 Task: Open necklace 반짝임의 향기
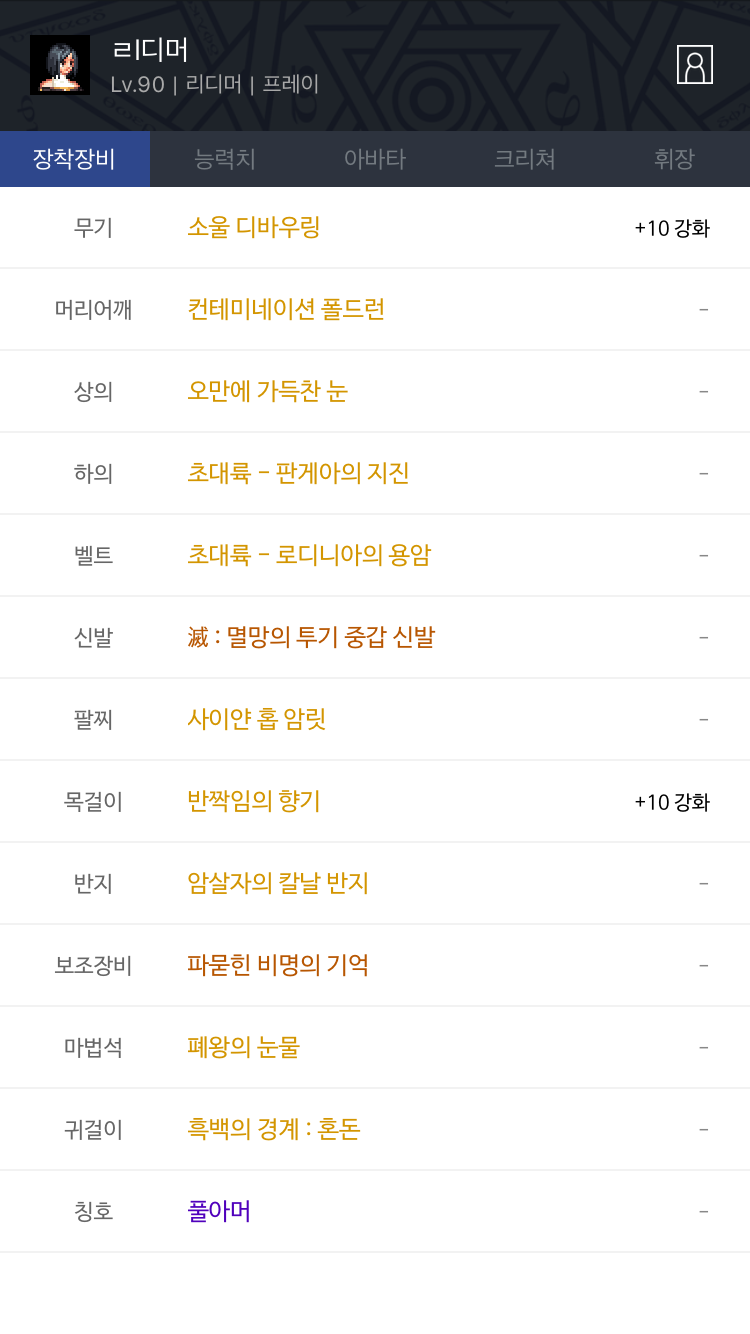[254, 801]
